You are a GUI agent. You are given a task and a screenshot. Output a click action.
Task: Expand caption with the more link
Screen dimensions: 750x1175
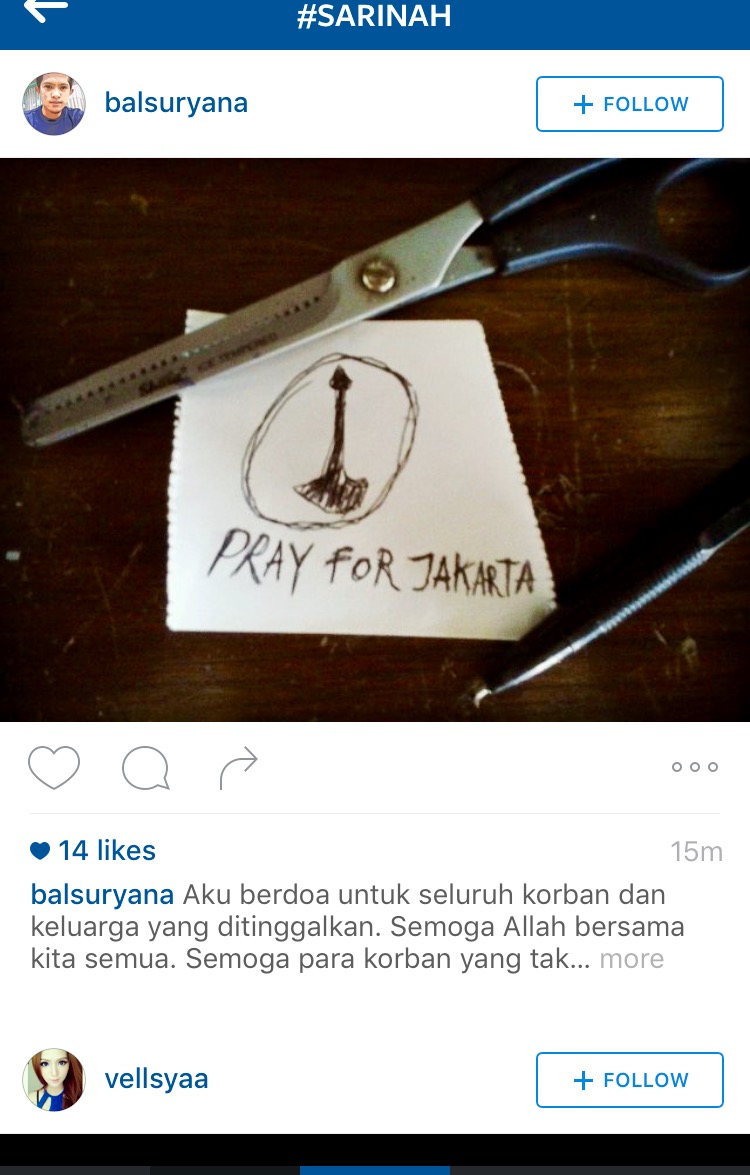631,959
